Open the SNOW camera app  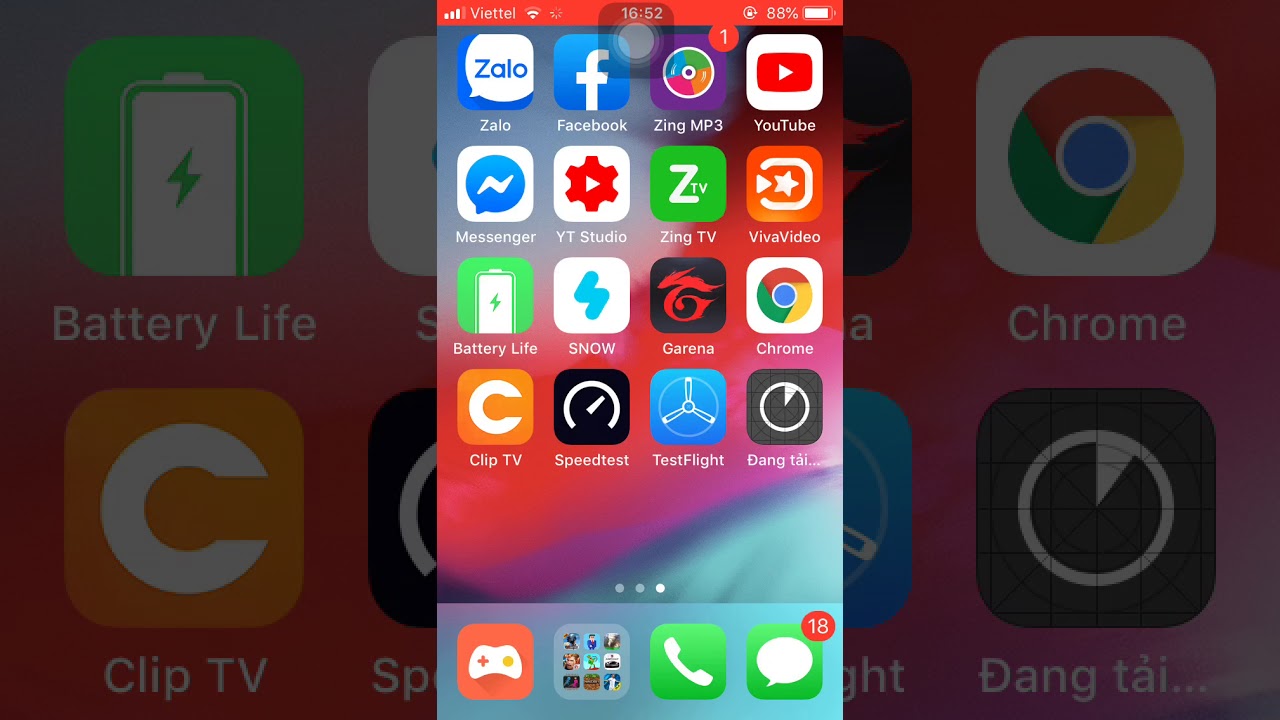point(591,295)
